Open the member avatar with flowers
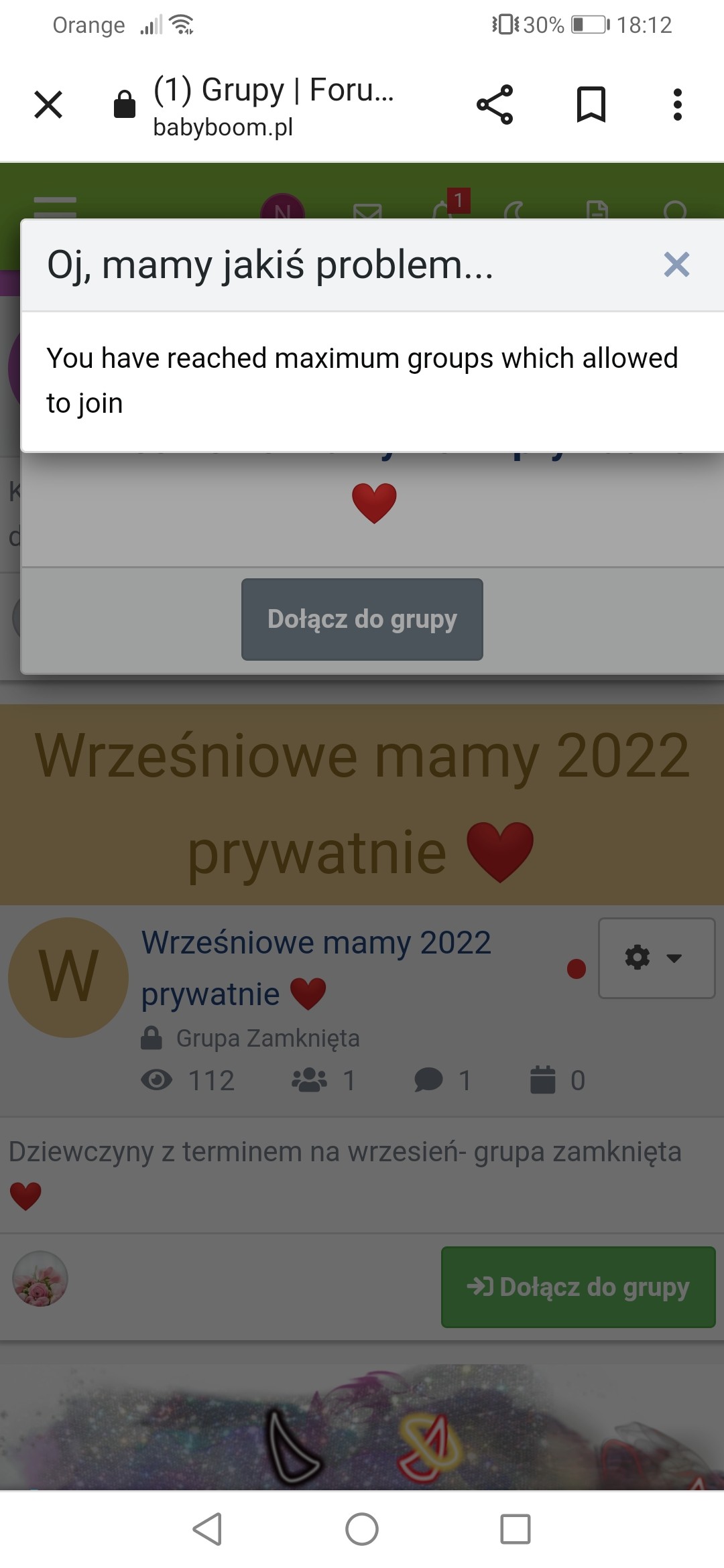Viewport: 724px width, 1568px height. coord(40,1279)
